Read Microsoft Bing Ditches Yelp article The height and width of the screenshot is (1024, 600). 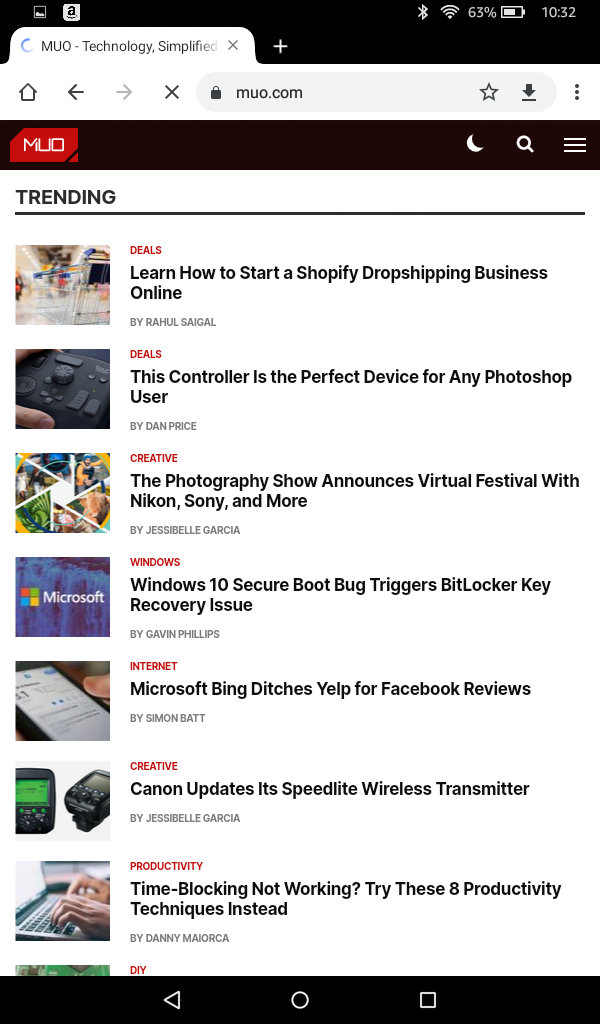(x=330, y=688)
